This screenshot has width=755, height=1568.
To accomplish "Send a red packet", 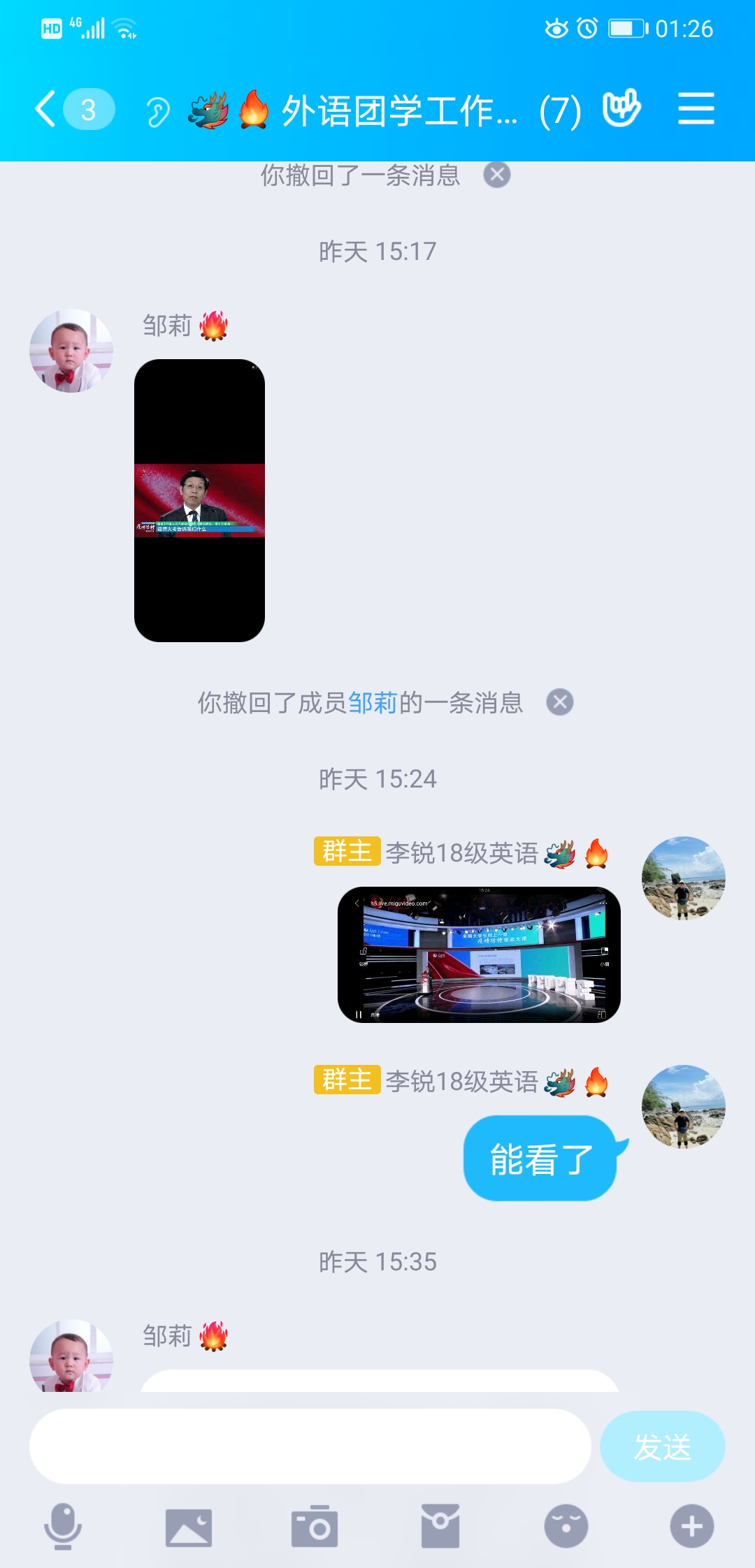I will (x=440, y=1526).
